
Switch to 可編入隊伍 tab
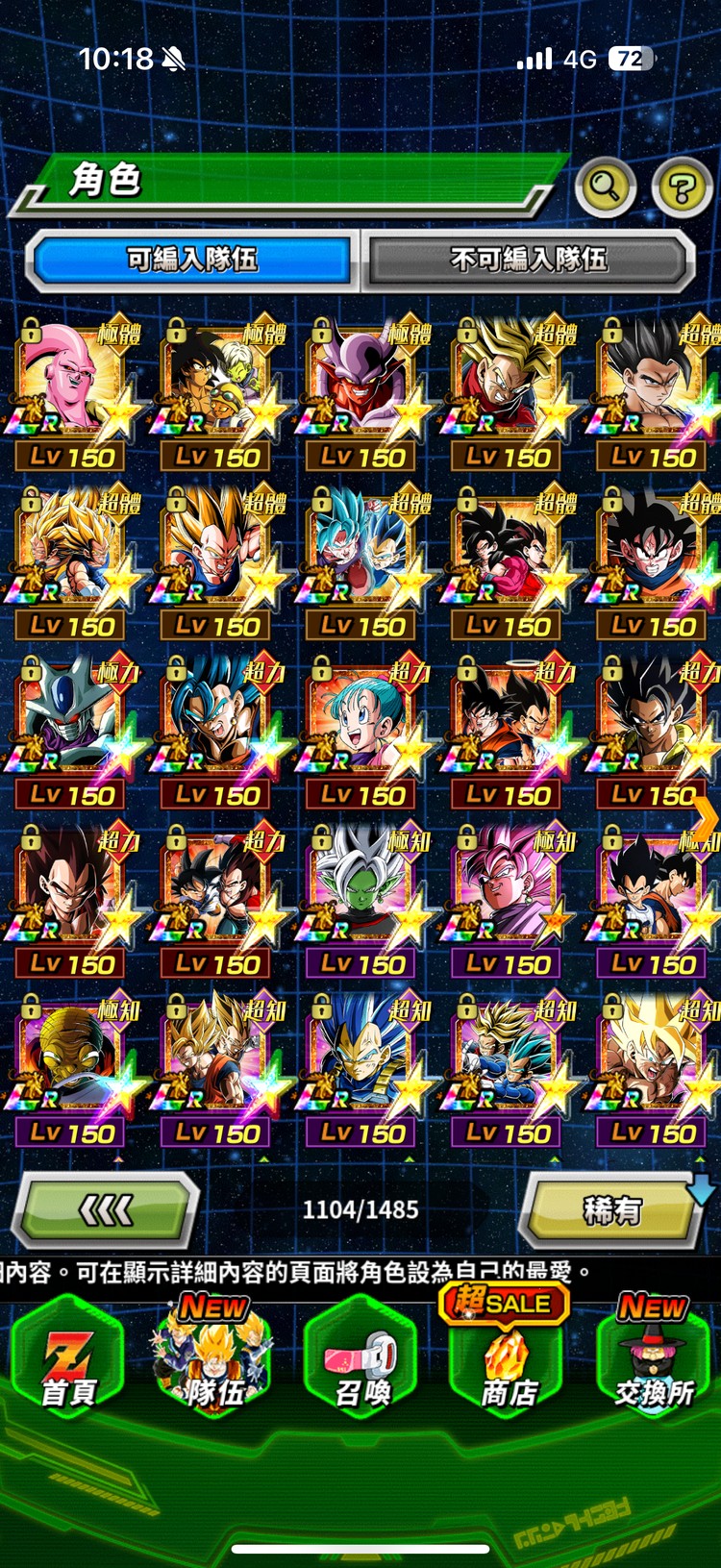tap(192, 260)
